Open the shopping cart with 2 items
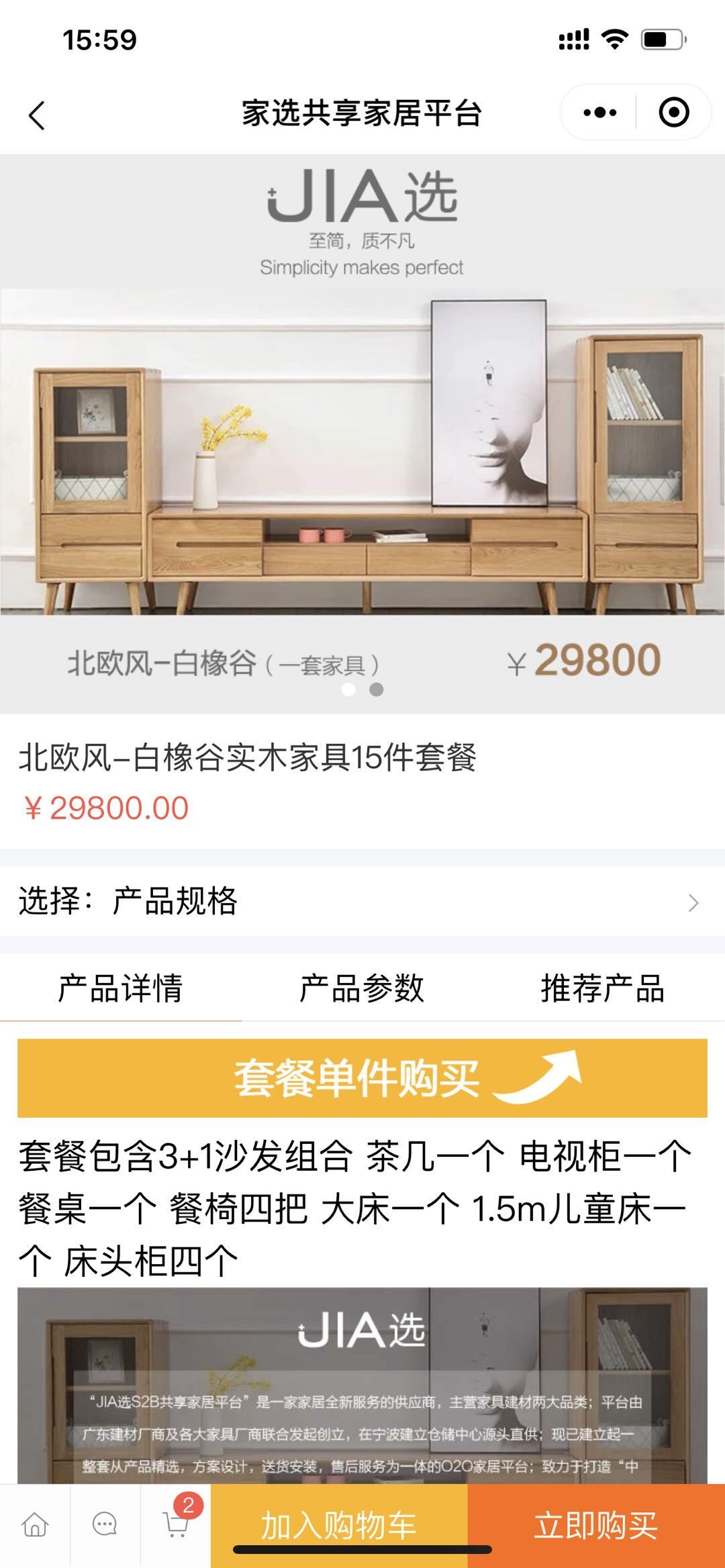Screen dimensions: 725x1568 177,1524
